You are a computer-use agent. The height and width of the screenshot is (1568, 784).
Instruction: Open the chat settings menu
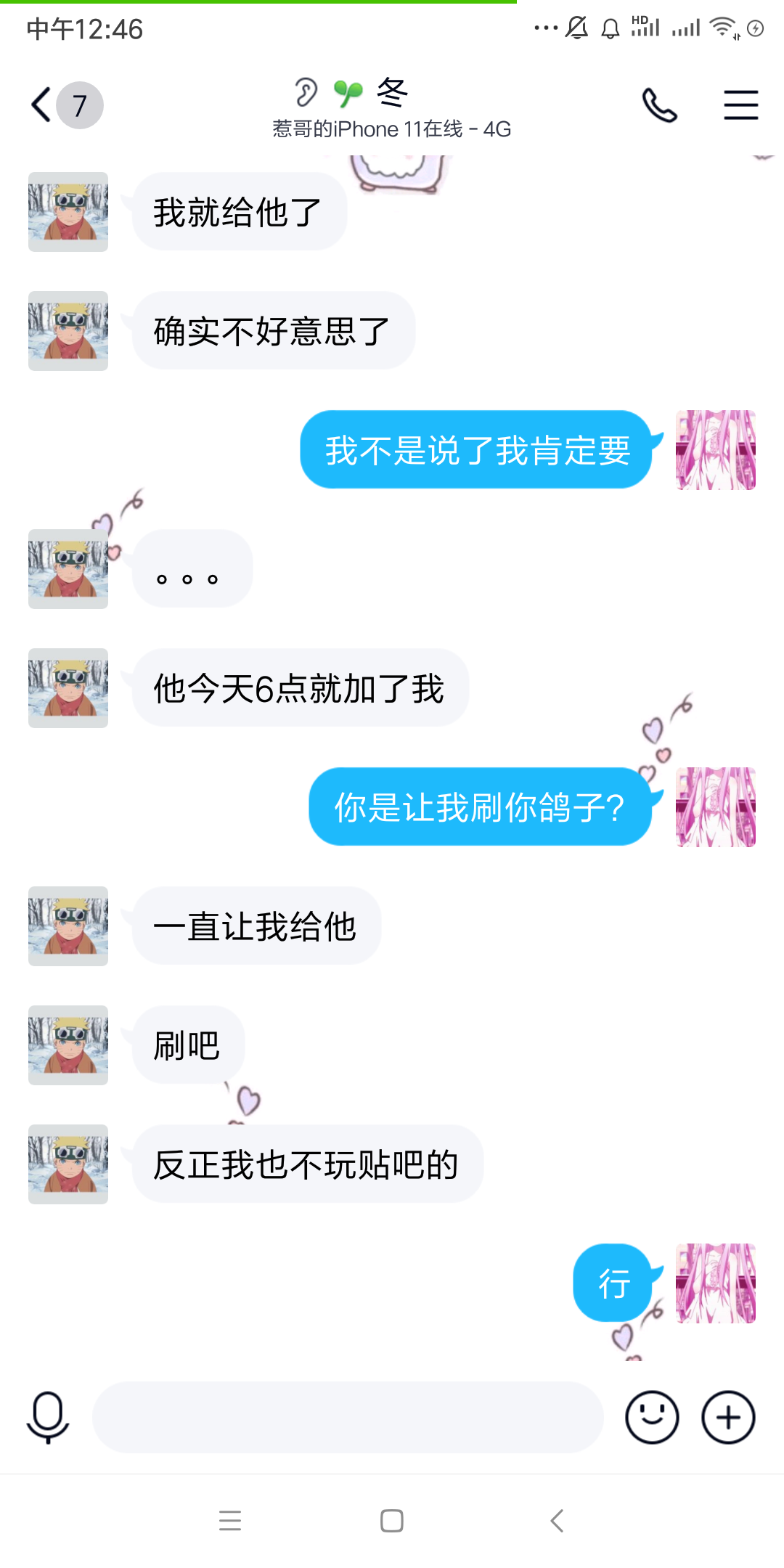[x=740, y=105]
